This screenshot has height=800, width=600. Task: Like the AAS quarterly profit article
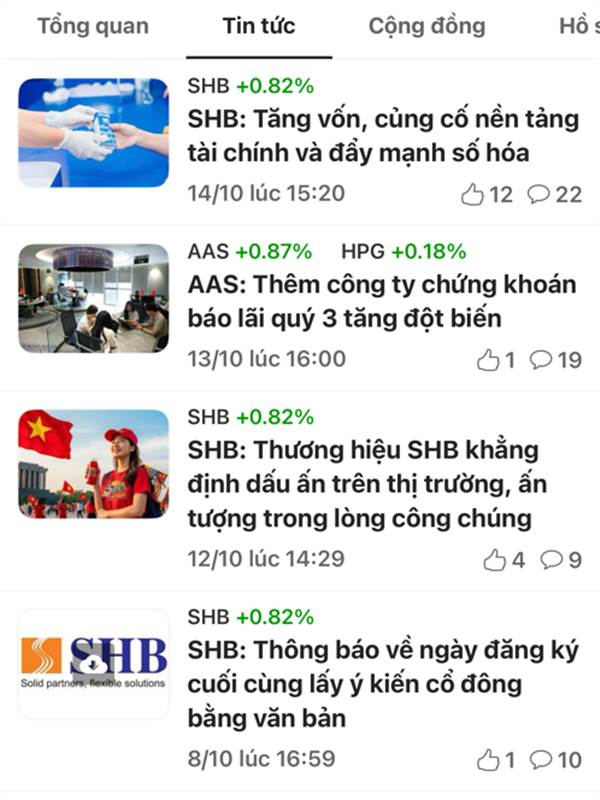coord(495,360)
